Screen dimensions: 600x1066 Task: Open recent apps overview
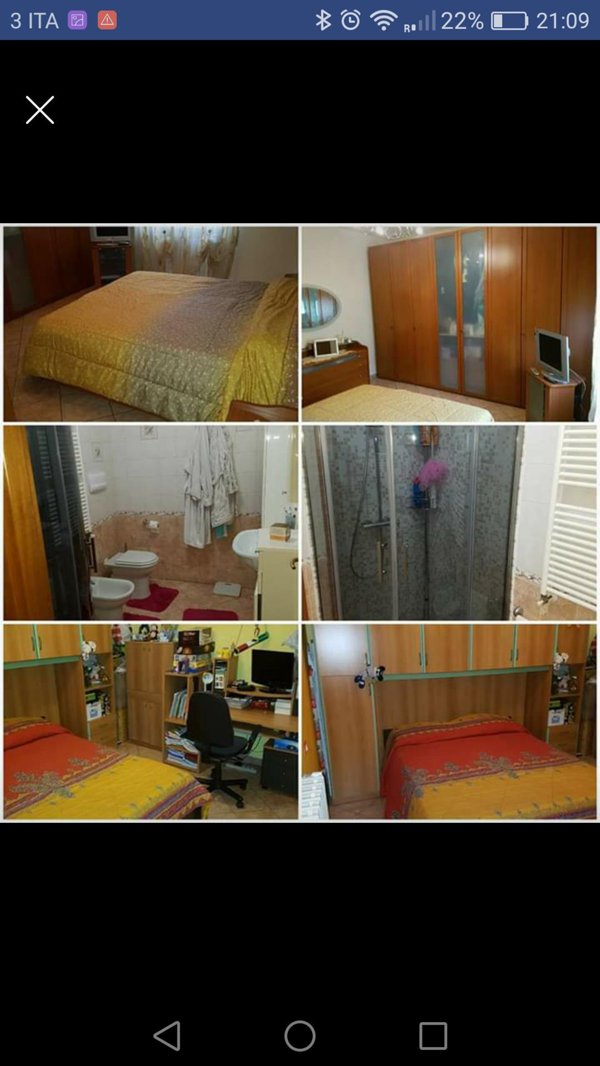(x=433, y=1035)
